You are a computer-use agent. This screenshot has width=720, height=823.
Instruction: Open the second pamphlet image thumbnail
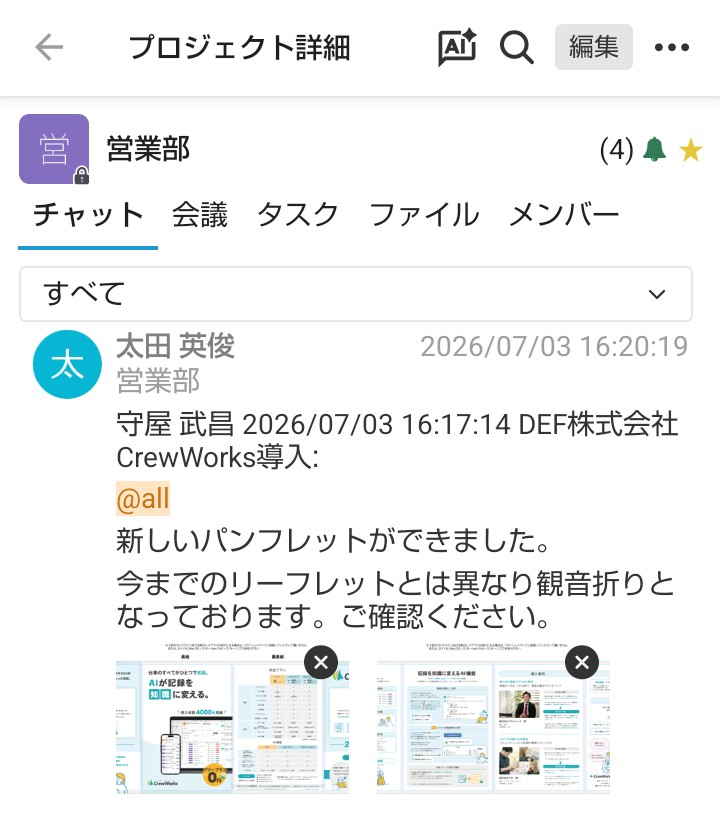point(493,717)
